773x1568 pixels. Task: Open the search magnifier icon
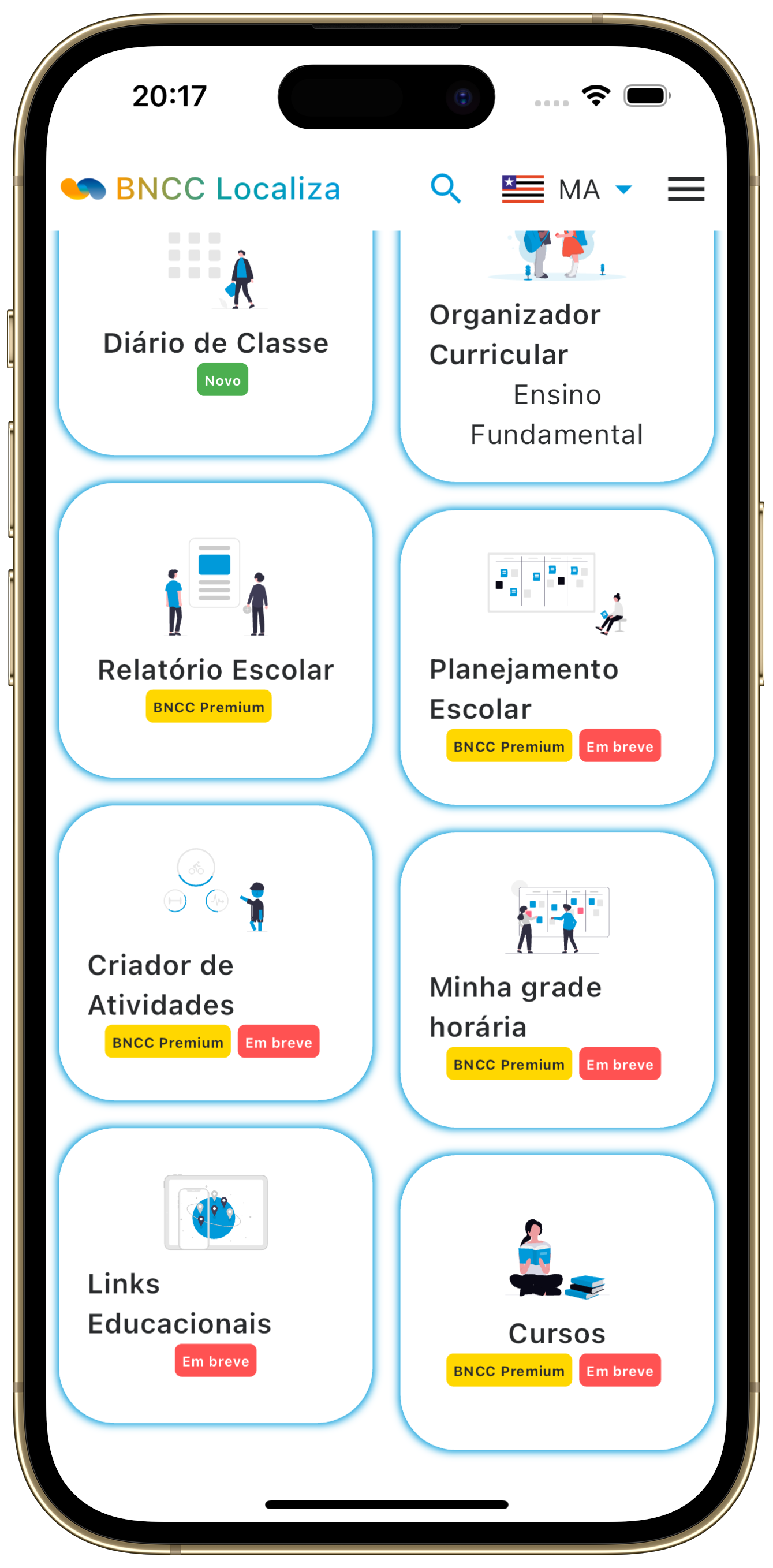click(446, 189)
